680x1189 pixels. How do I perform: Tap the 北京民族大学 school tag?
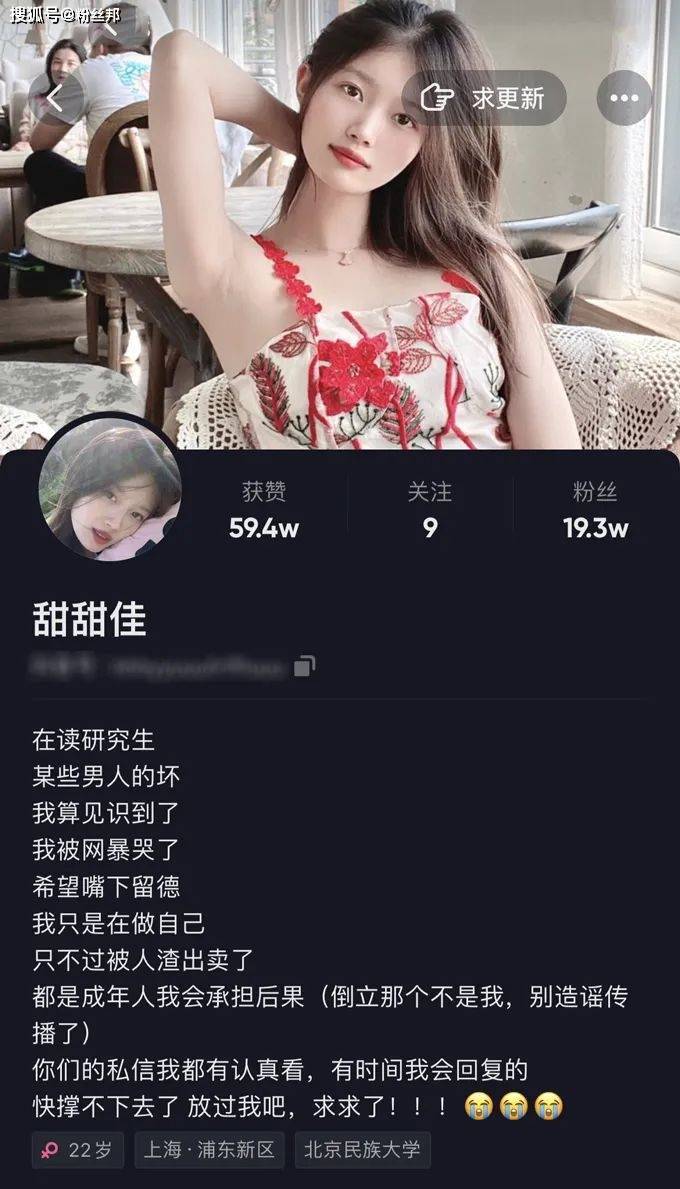click(362, 1150)
